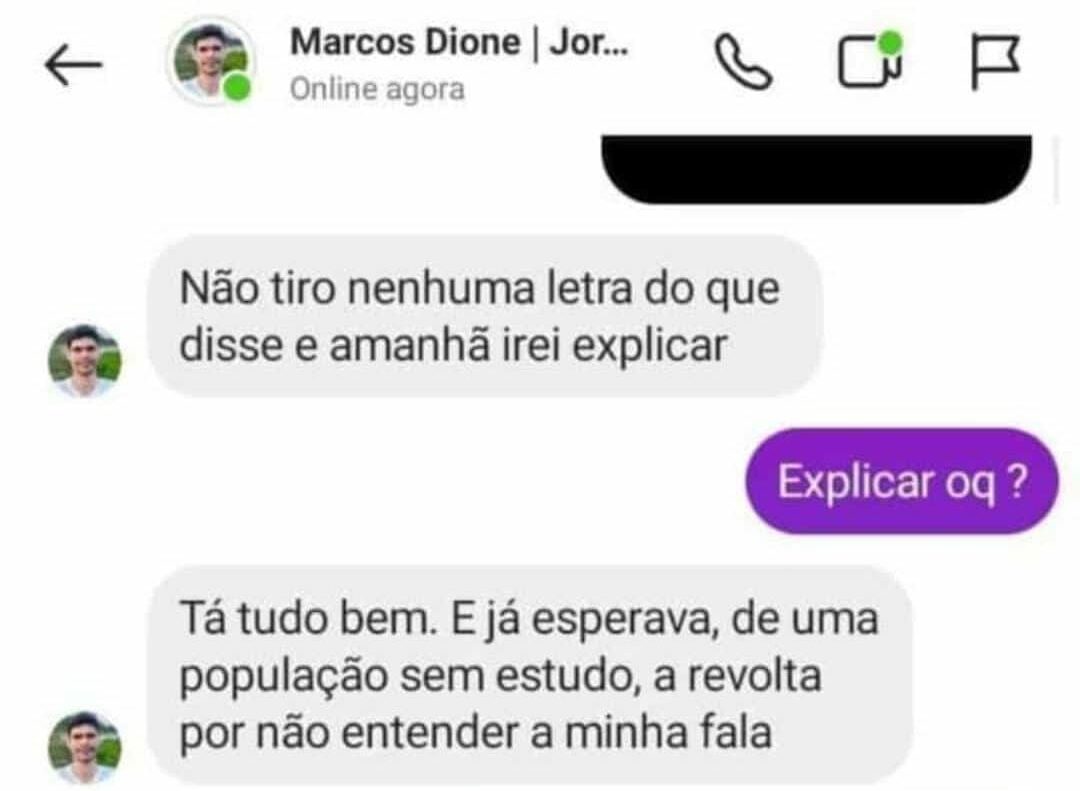Start a voice call with Marcos Dione
Viewport: 1080px width, 791px height.
[743, 63]
